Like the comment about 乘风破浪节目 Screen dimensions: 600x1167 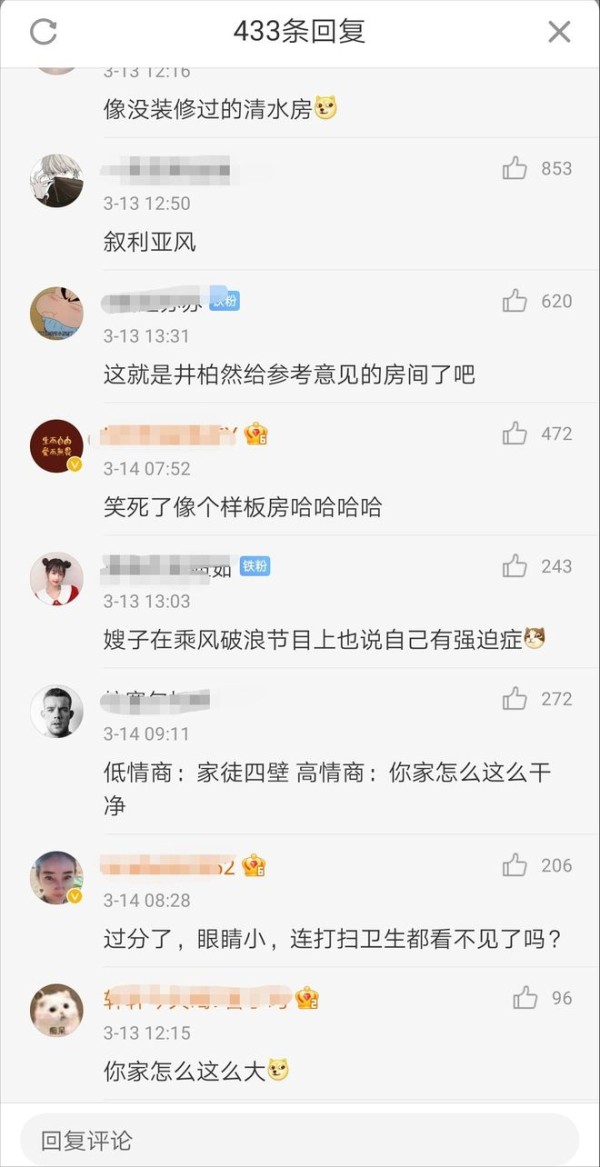(x=514, y=566)
